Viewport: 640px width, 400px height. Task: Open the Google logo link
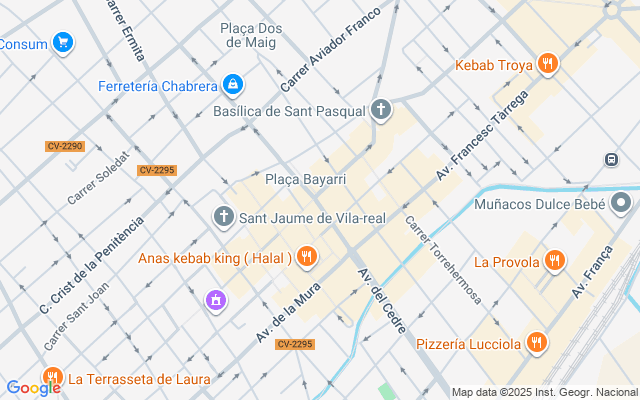point(34,388)
